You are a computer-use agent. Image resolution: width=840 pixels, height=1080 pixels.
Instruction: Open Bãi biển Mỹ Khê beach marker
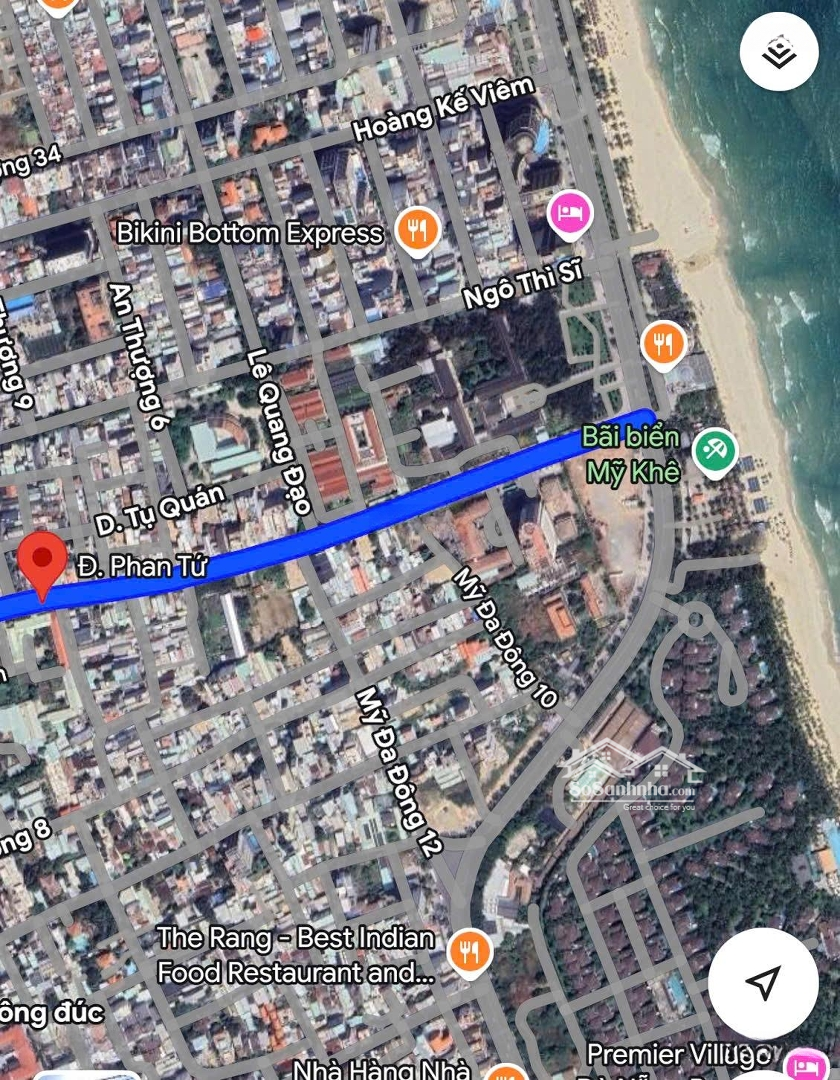714,450
